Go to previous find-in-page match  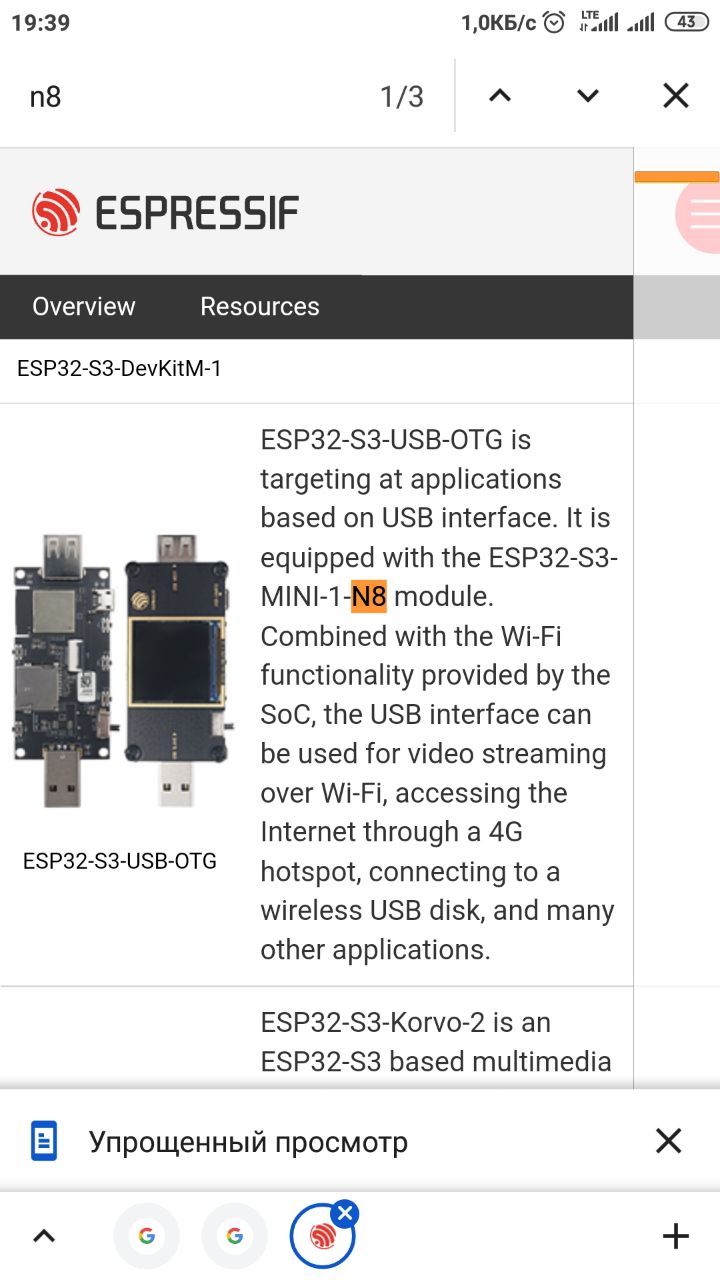pos(500,96)
